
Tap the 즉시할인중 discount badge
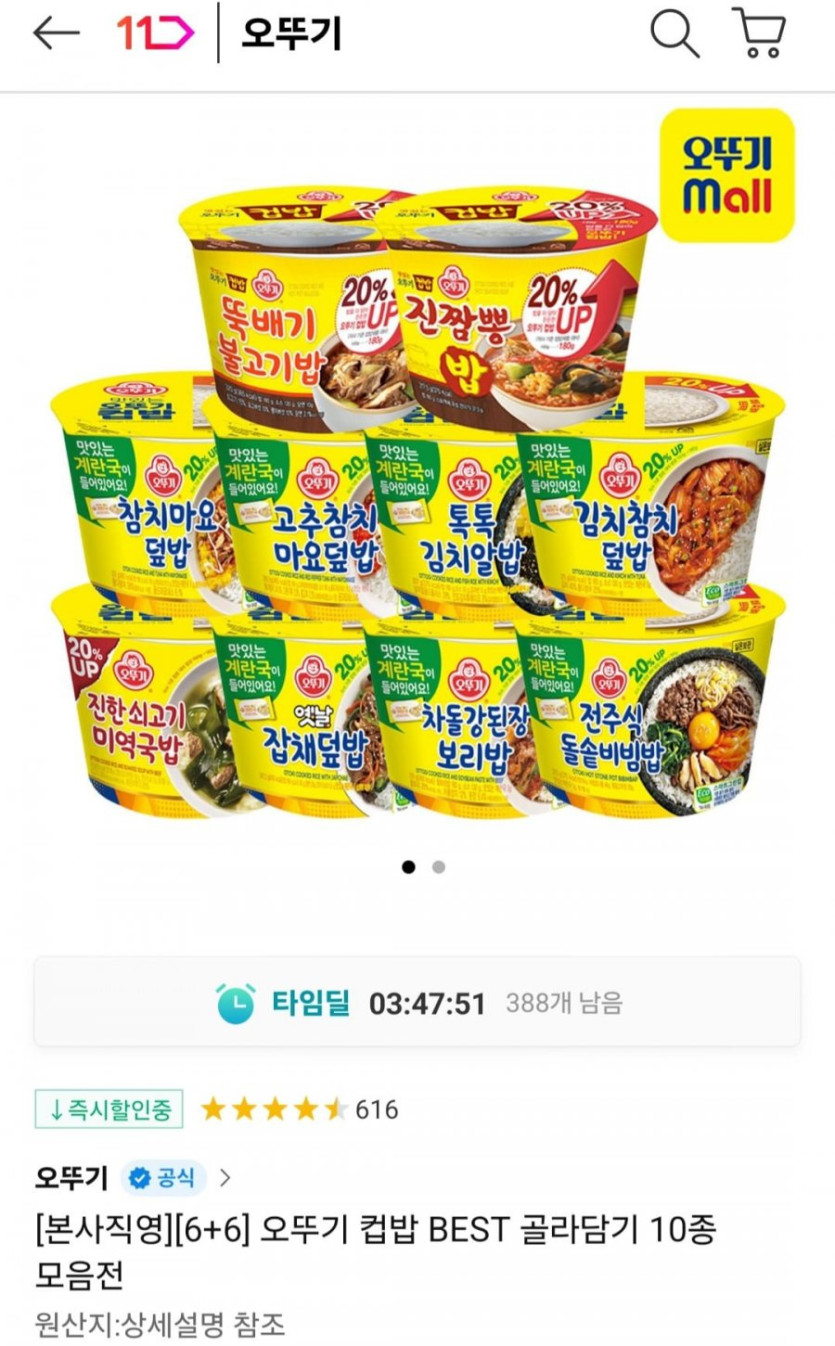click(x=109, y=1109)
